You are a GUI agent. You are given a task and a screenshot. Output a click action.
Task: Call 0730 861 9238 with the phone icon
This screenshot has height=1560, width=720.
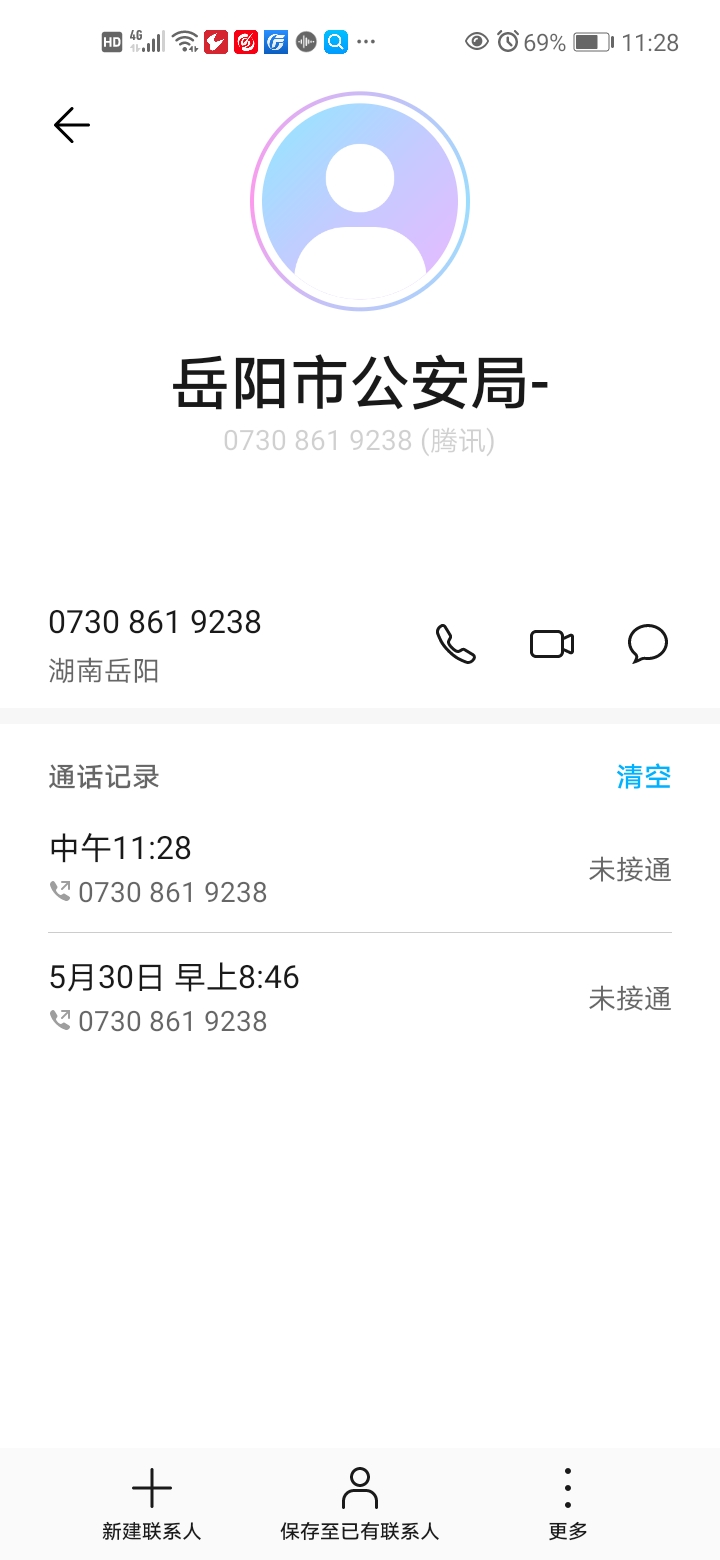click(x=456, y=644)
